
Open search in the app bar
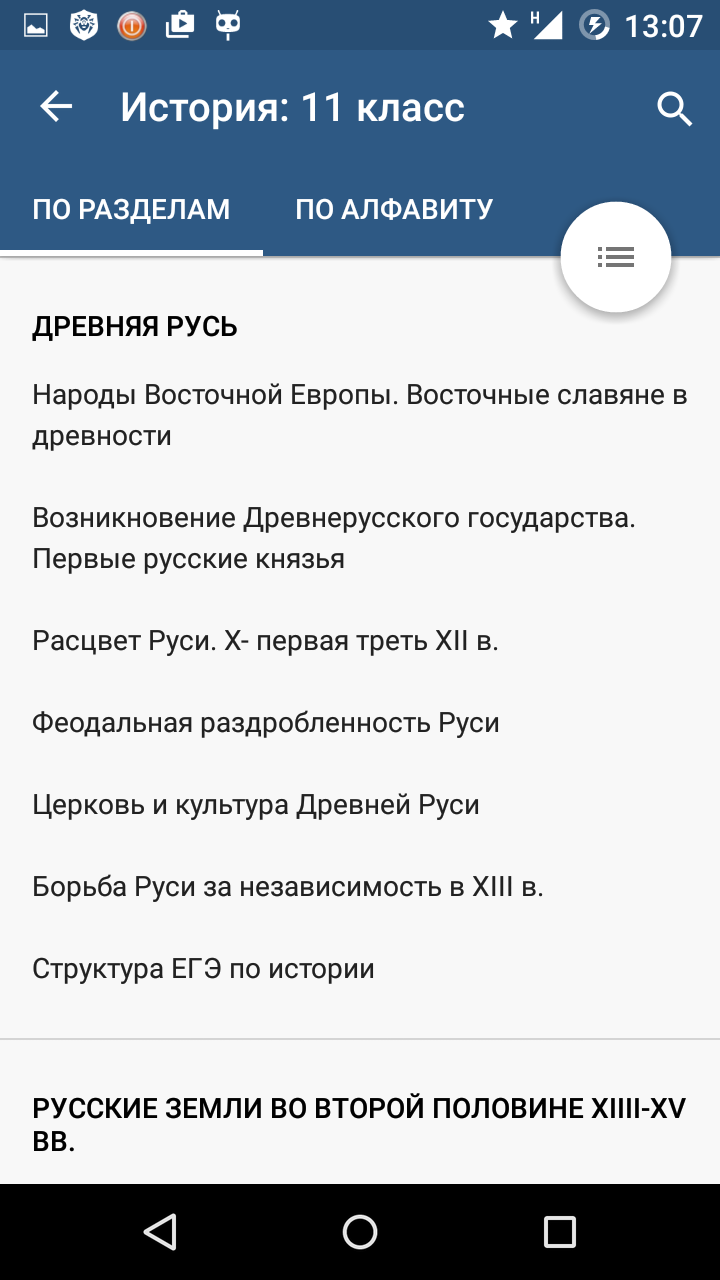coord(675,108)
